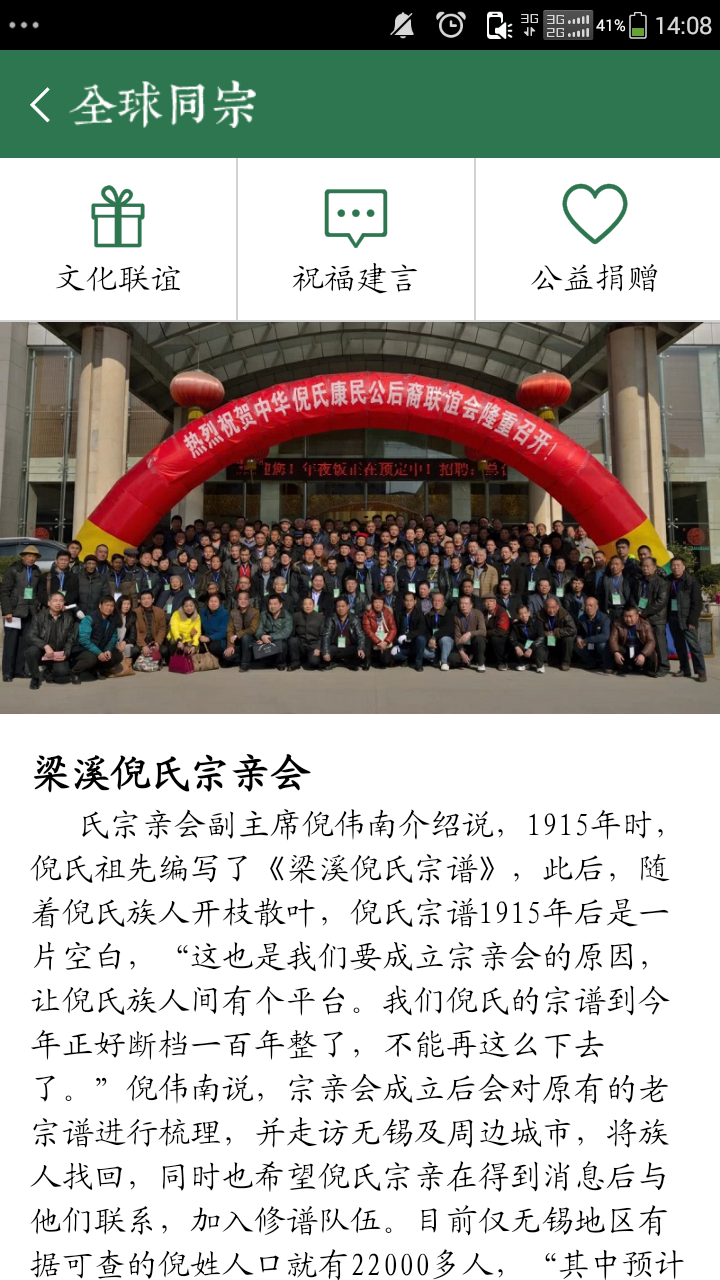Open the 文化联谊 section
720x1280 pixels.
click(x=118, y=240)
